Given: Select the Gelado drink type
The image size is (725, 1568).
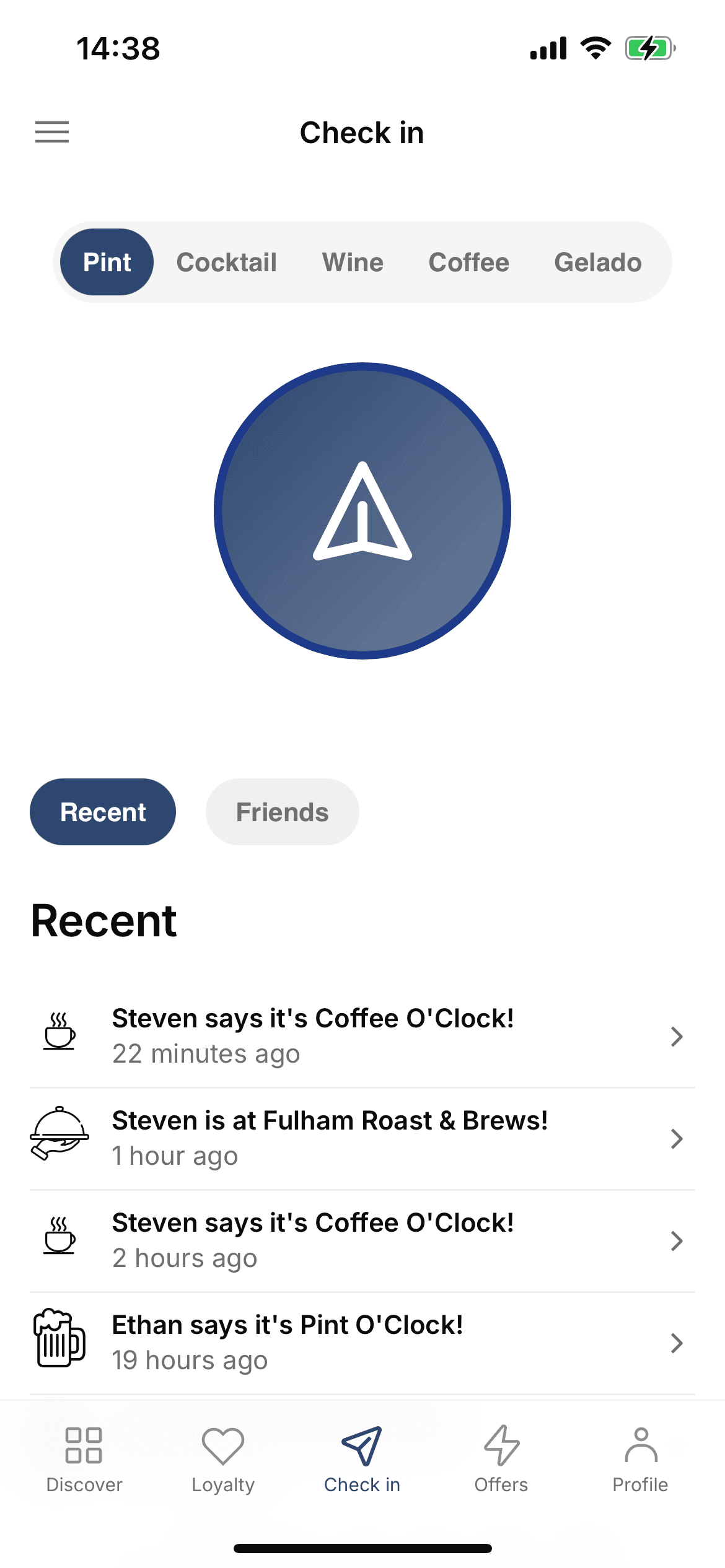Looking at the screenshot, I should (x=598, y=262).
